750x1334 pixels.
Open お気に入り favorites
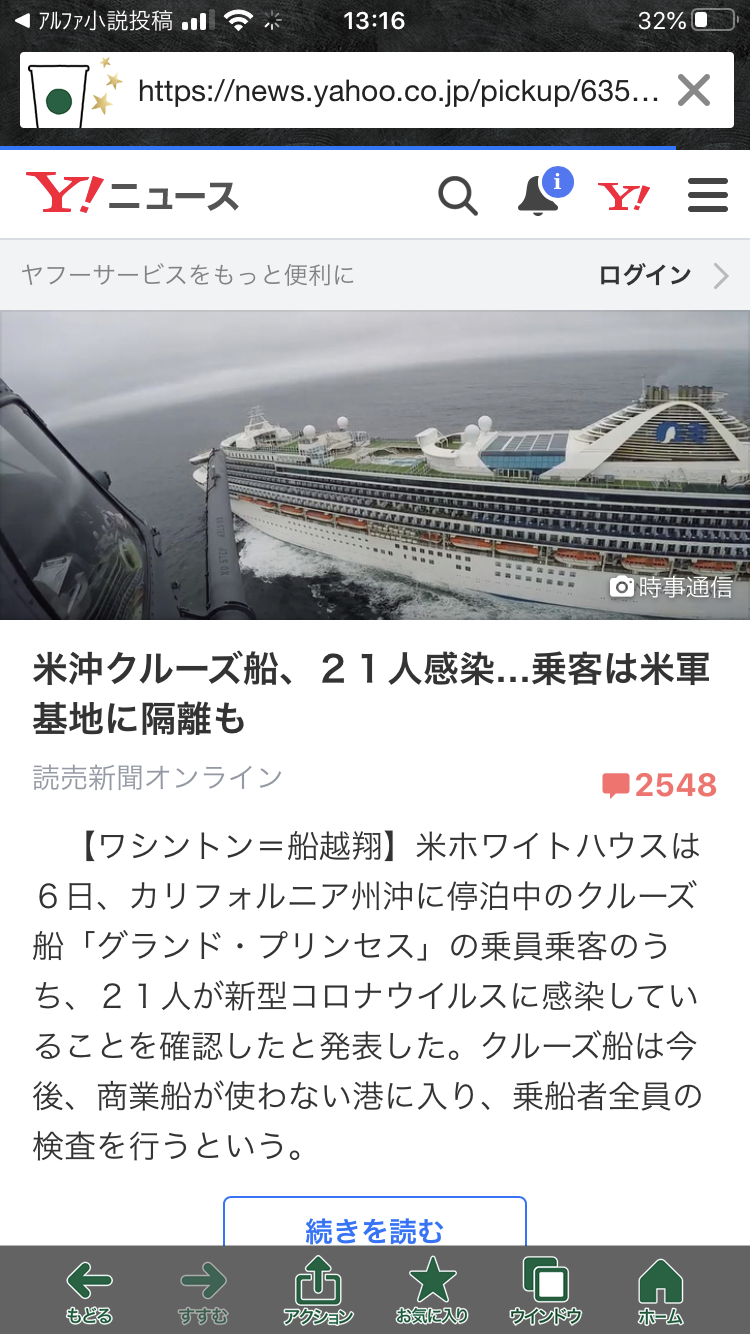pyautogui.click(x=432, y=1292)
